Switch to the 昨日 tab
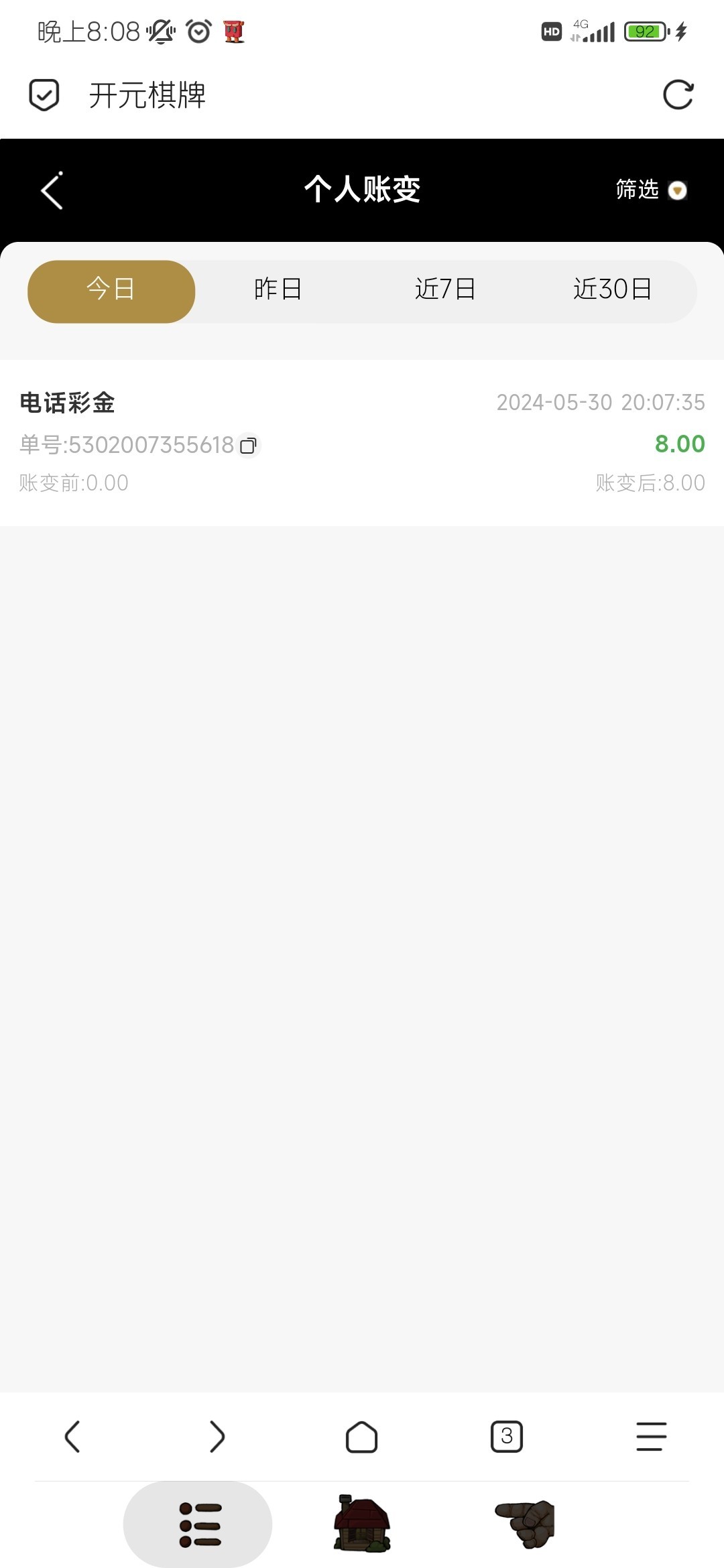Viewport: 724px width, 1568px height. (278, 290)
